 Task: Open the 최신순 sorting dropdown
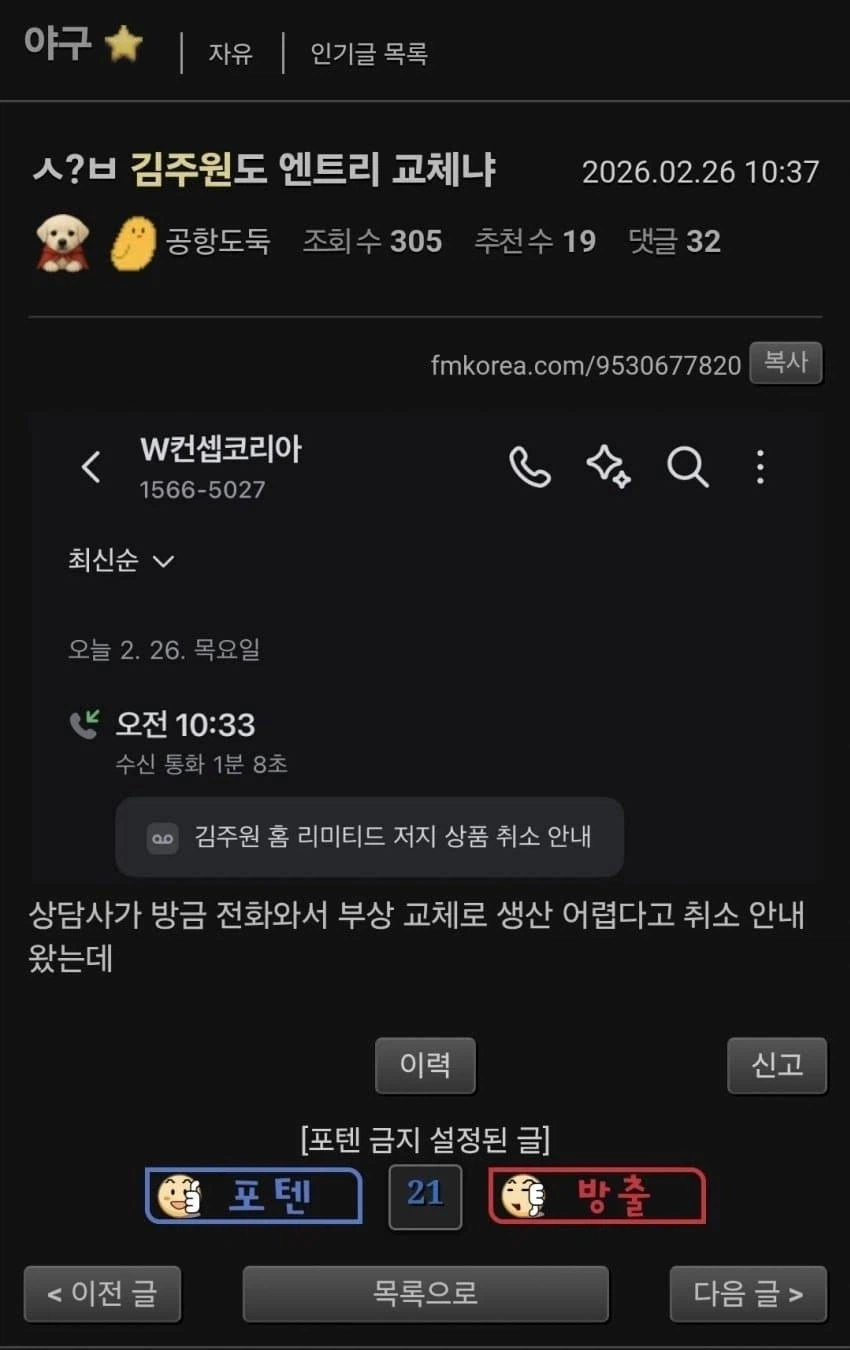coord(122,561)
